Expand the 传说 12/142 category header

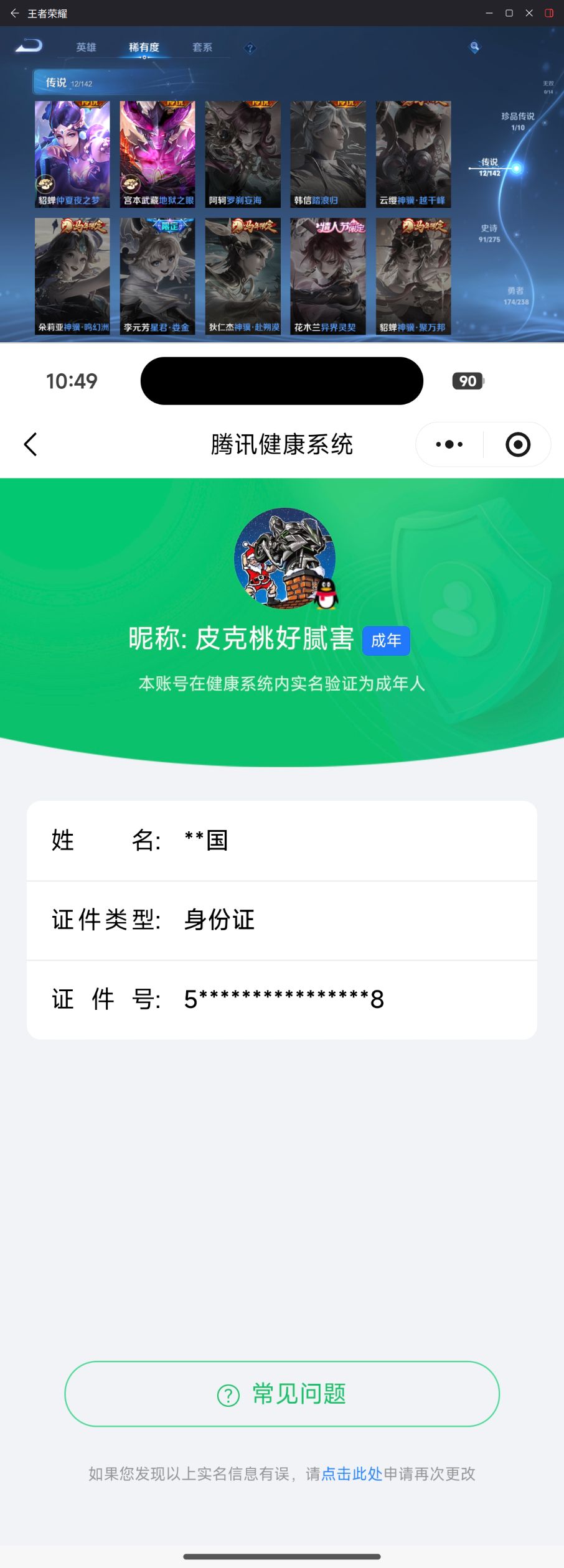68,82
